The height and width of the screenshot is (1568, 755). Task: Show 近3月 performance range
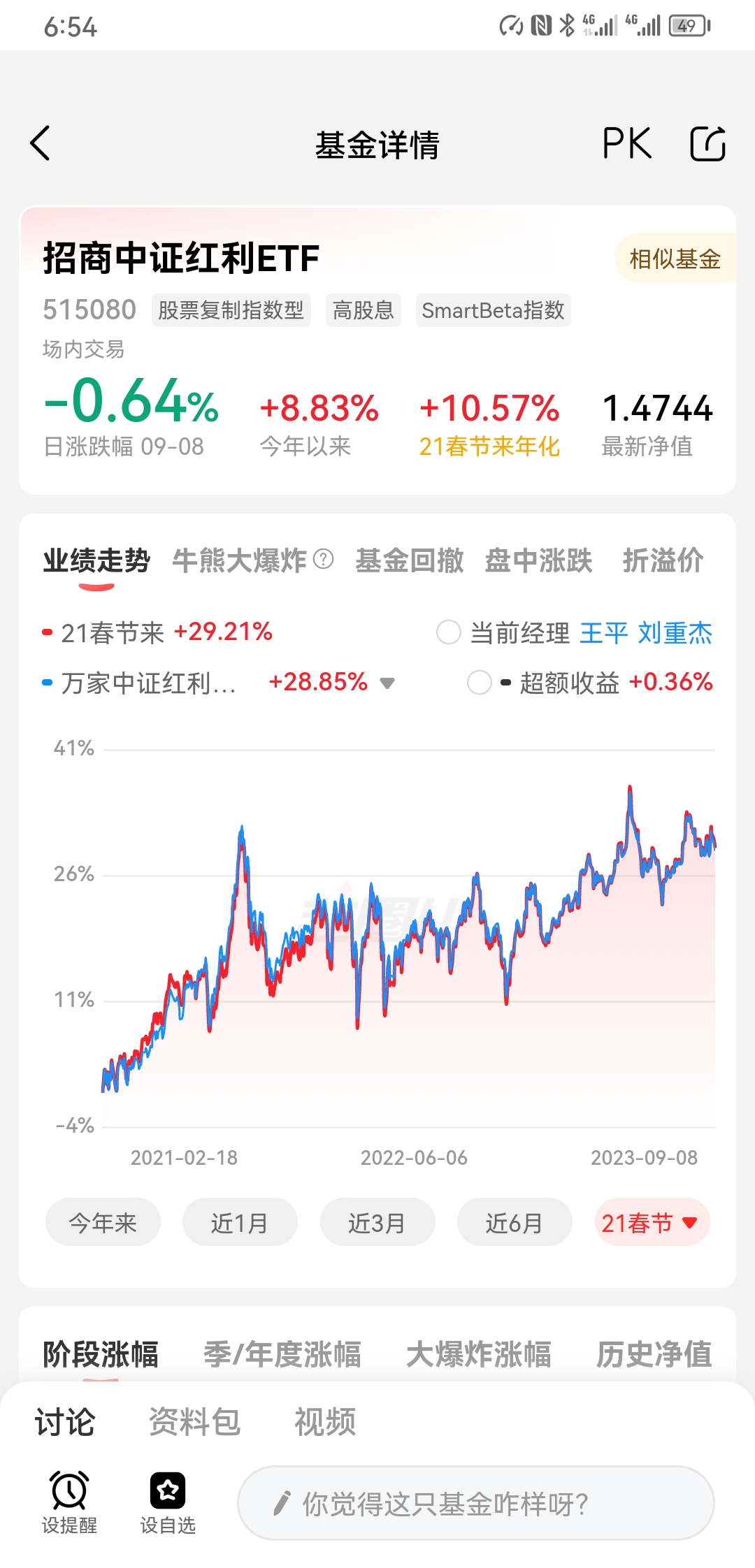(377, 1222)
